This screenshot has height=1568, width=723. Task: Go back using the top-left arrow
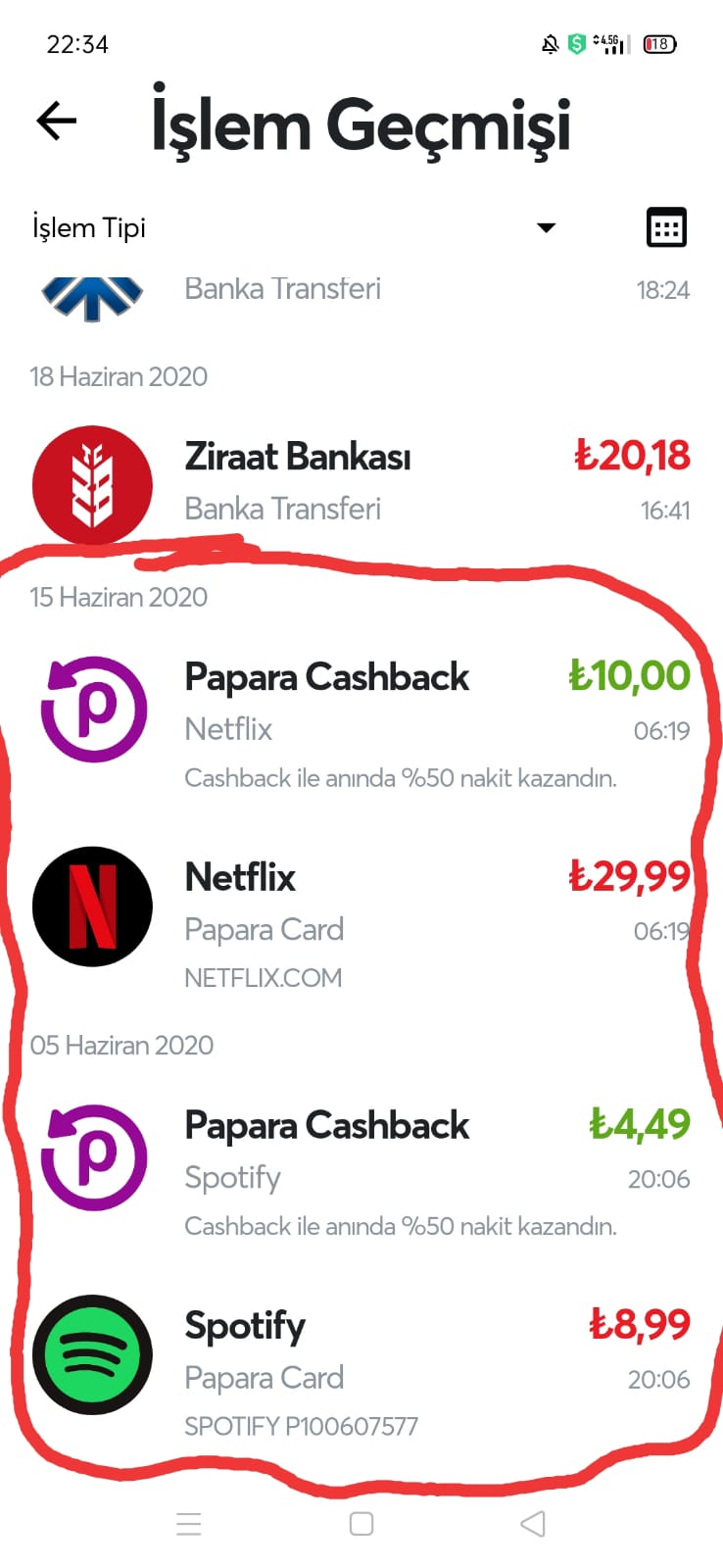[x=56, y=121]
